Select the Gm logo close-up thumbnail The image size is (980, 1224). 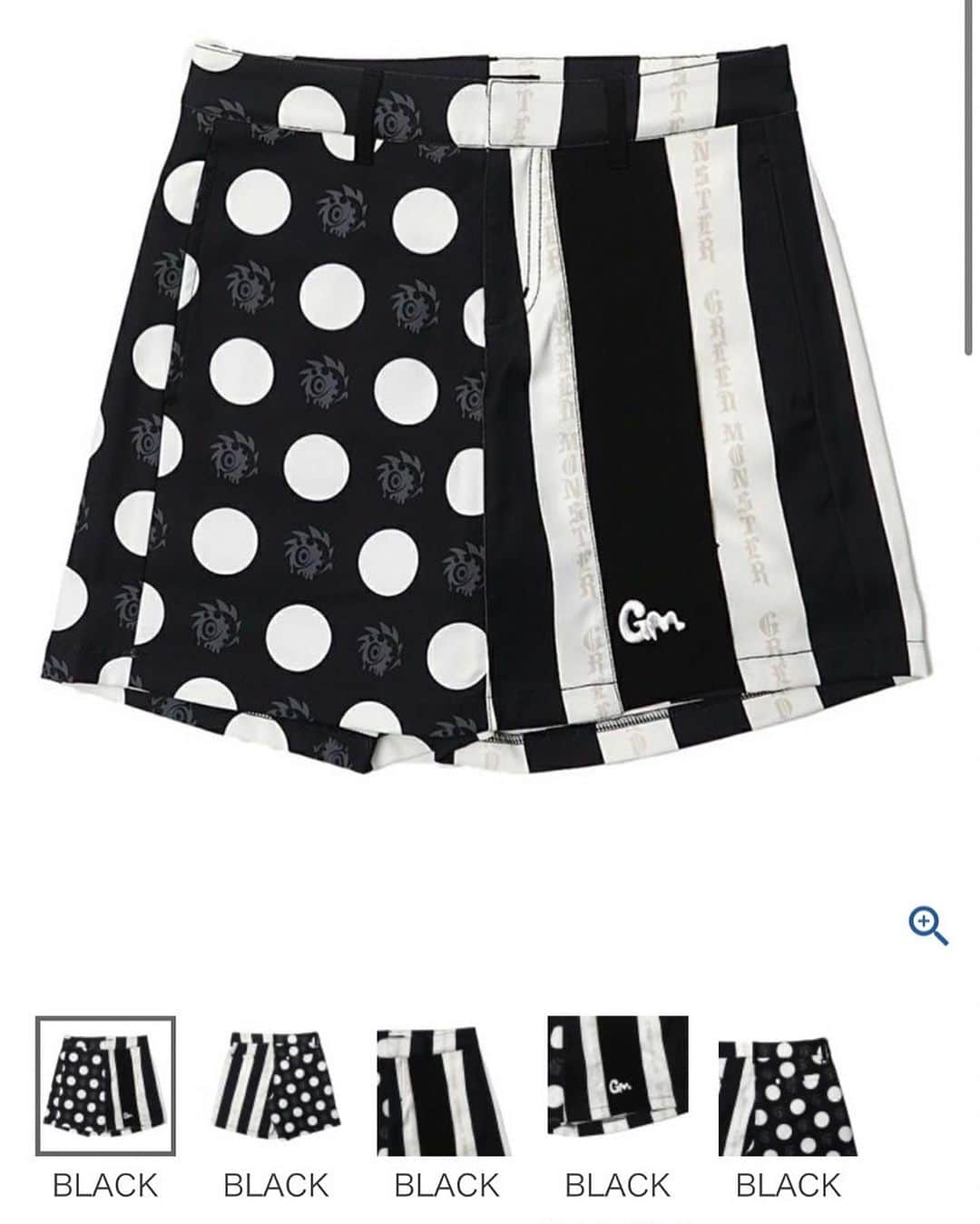click(x=617, y=1086)
